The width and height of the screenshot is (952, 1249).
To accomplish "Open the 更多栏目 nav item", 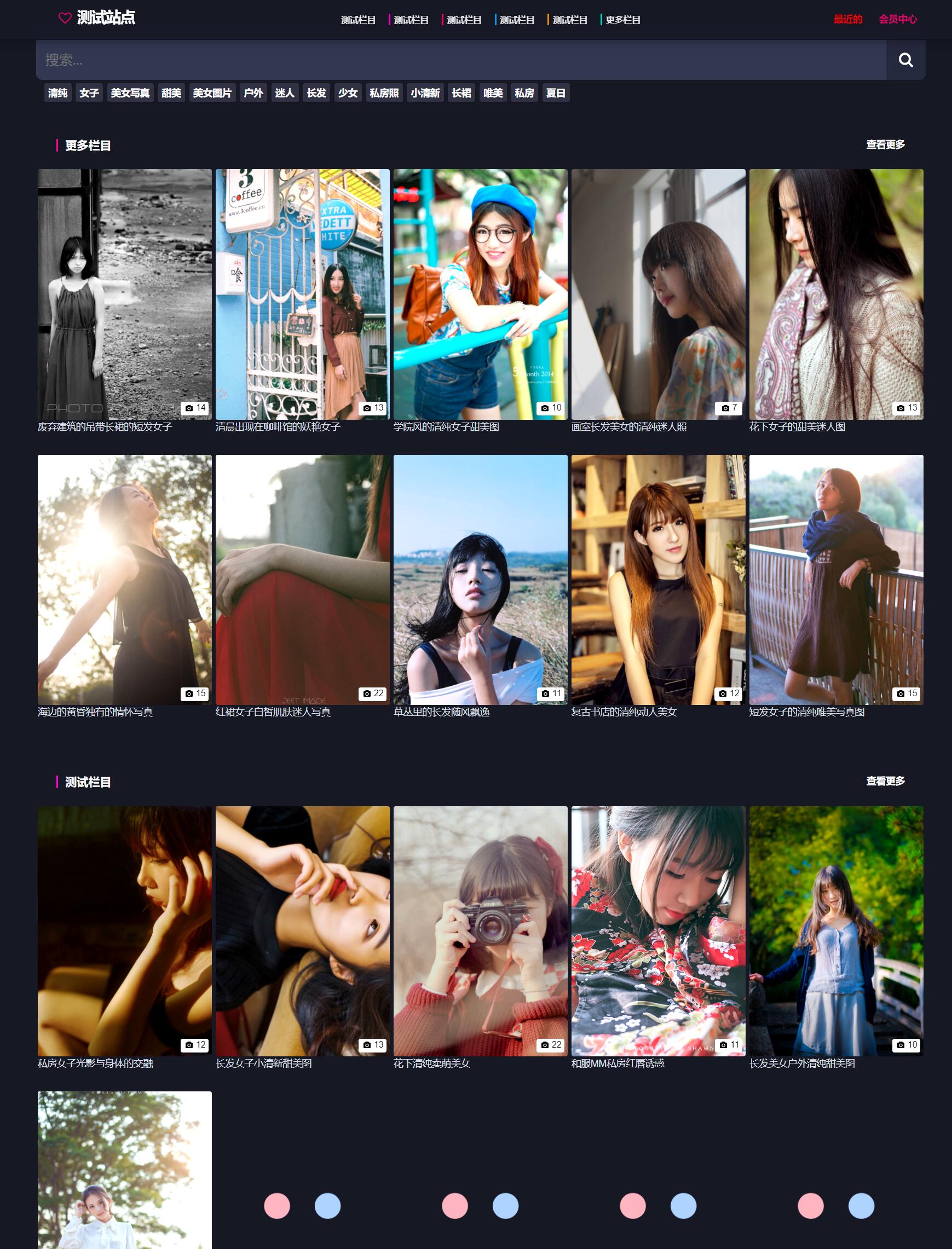I will (x=622, y=20).
